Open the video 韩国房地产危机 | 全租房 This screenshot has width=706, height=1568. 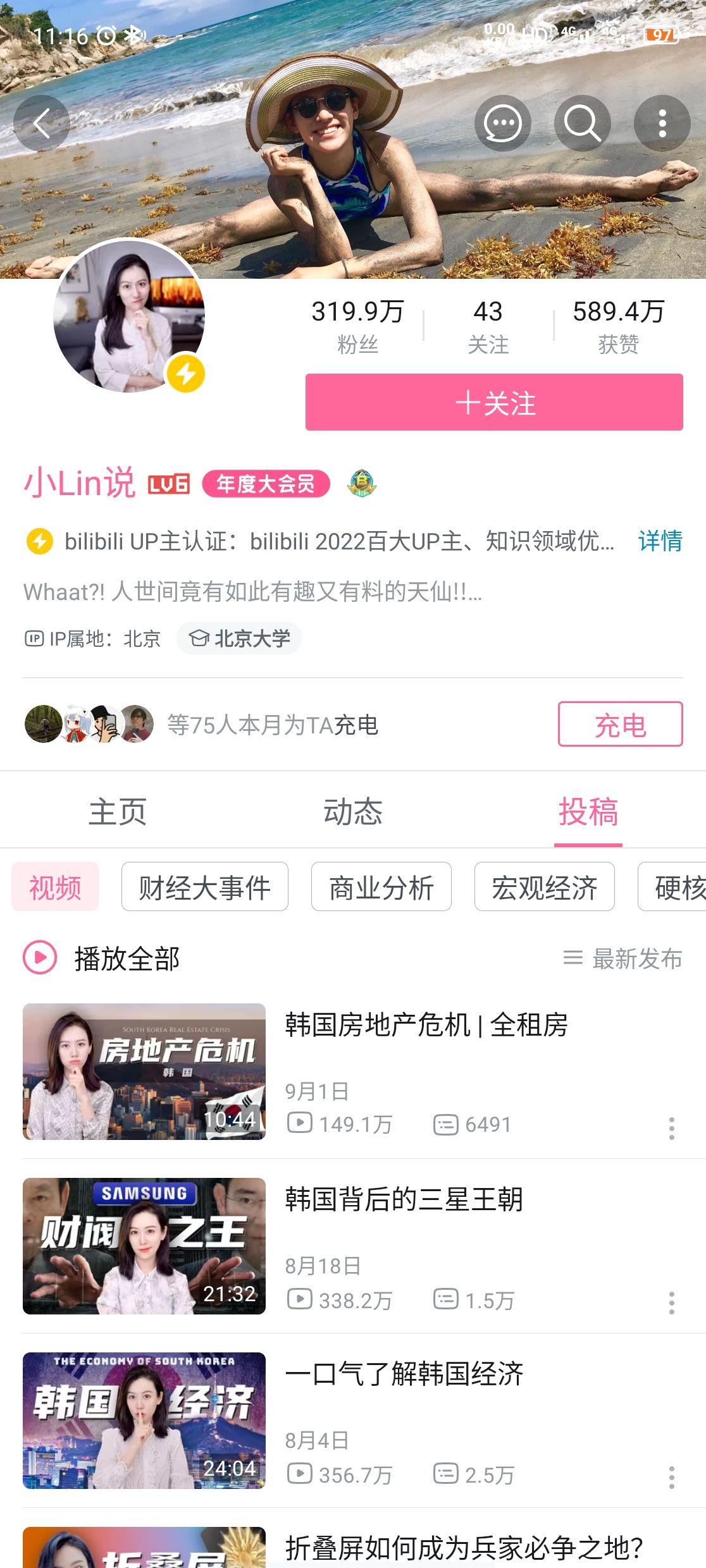353,1072
